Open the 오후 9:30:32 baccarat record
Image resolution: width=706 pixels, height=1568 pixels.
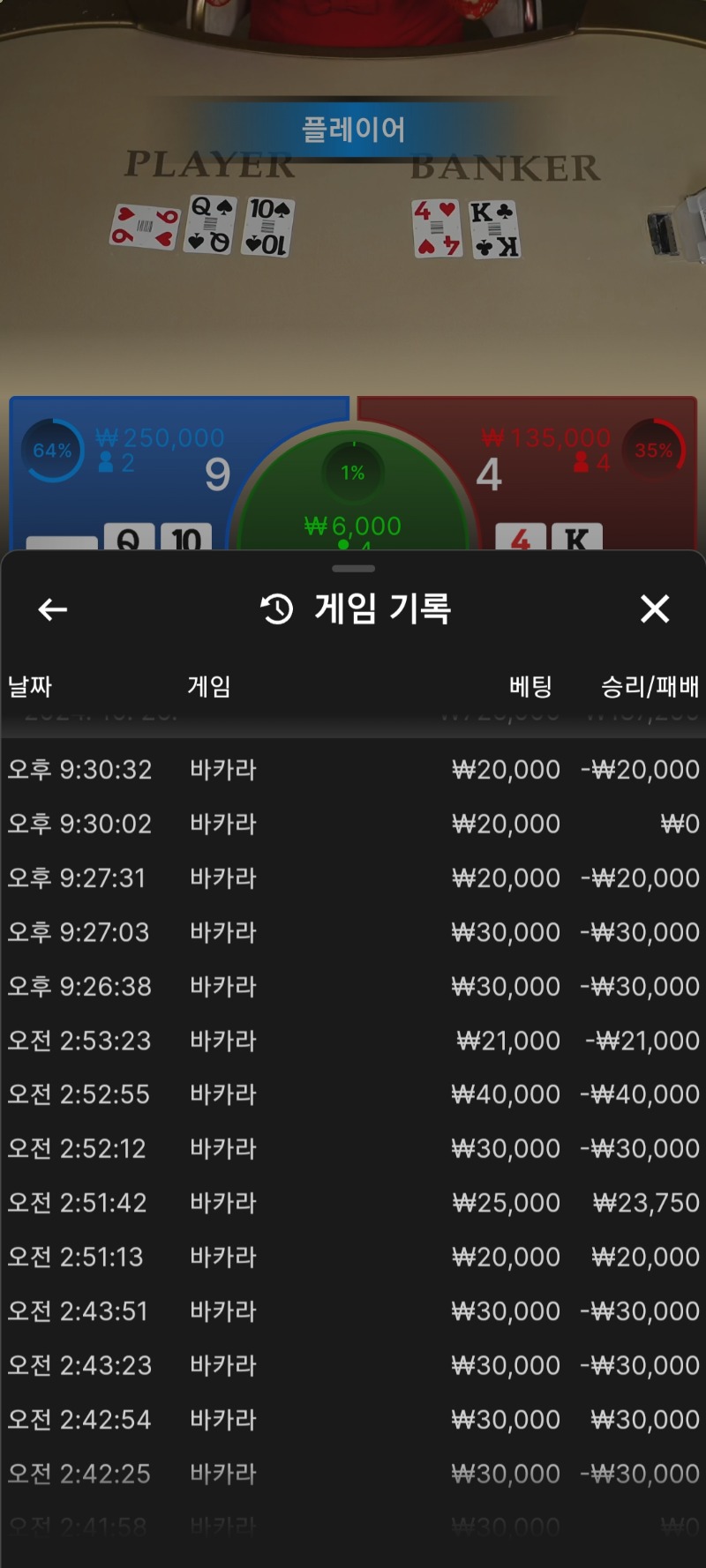pyautogui.click(x=353, y=770)
